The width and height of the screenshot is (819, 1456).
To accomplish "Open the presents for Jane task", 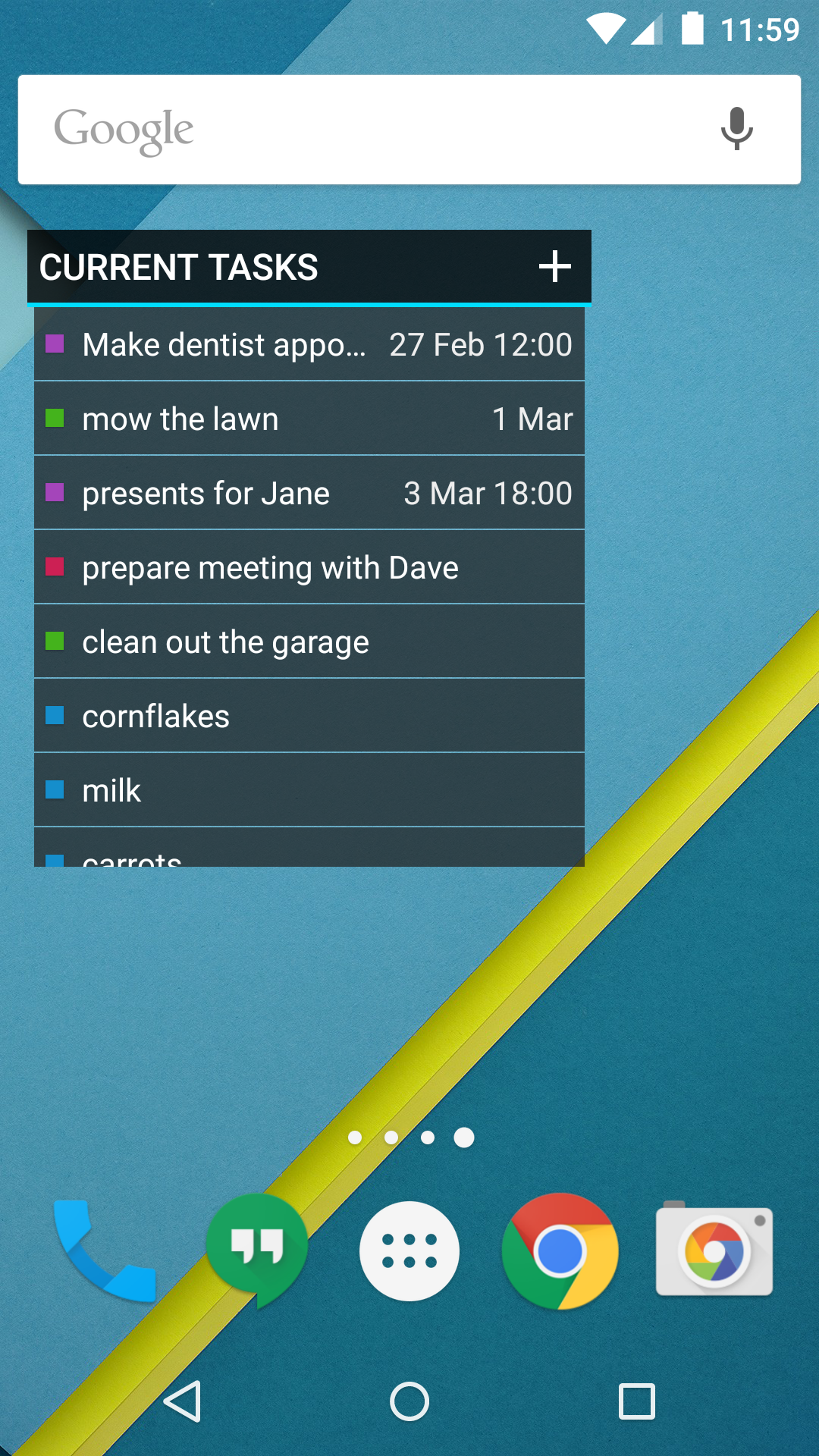I will (309, 493).
